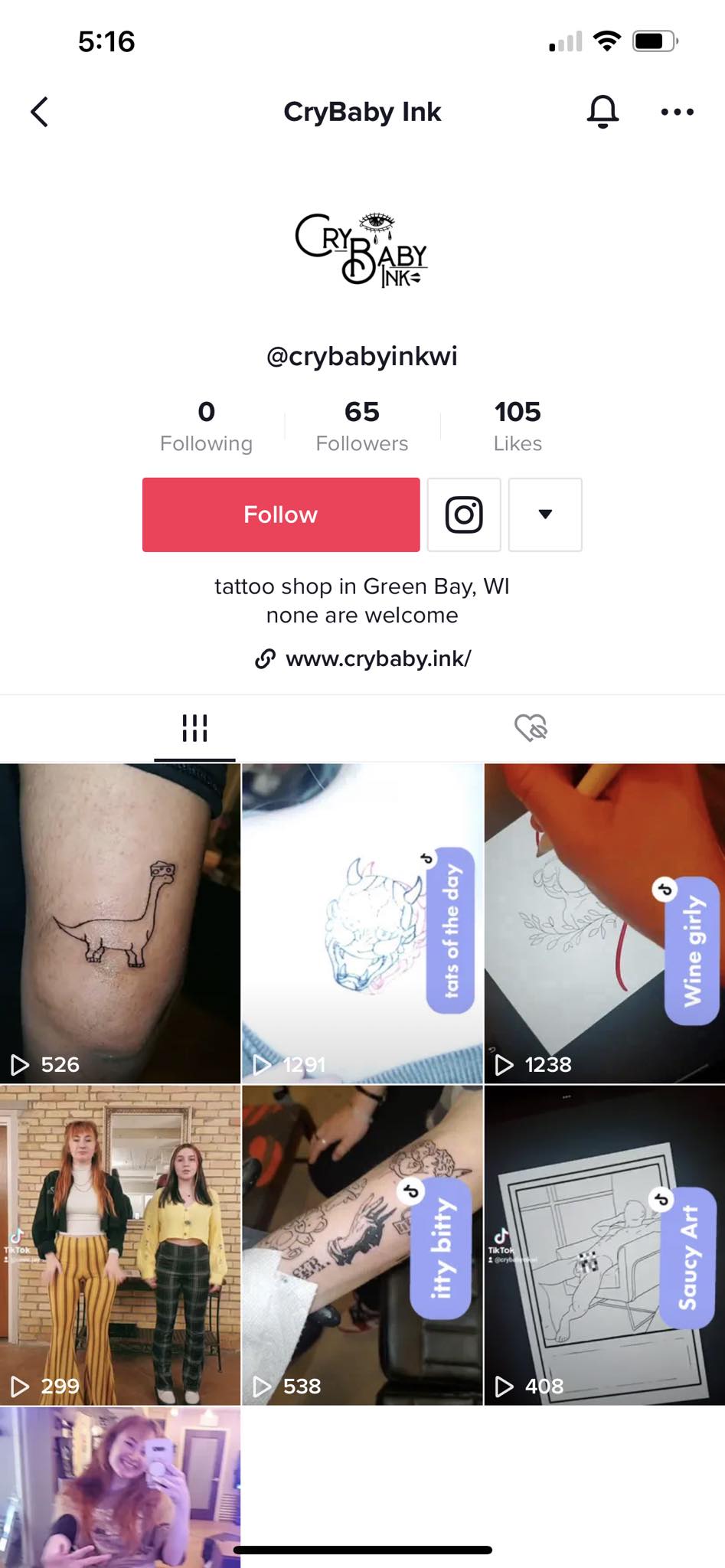Switch to the videos grid tab
The height and width of the screenshot is (1568, 725).
(194, 728)
